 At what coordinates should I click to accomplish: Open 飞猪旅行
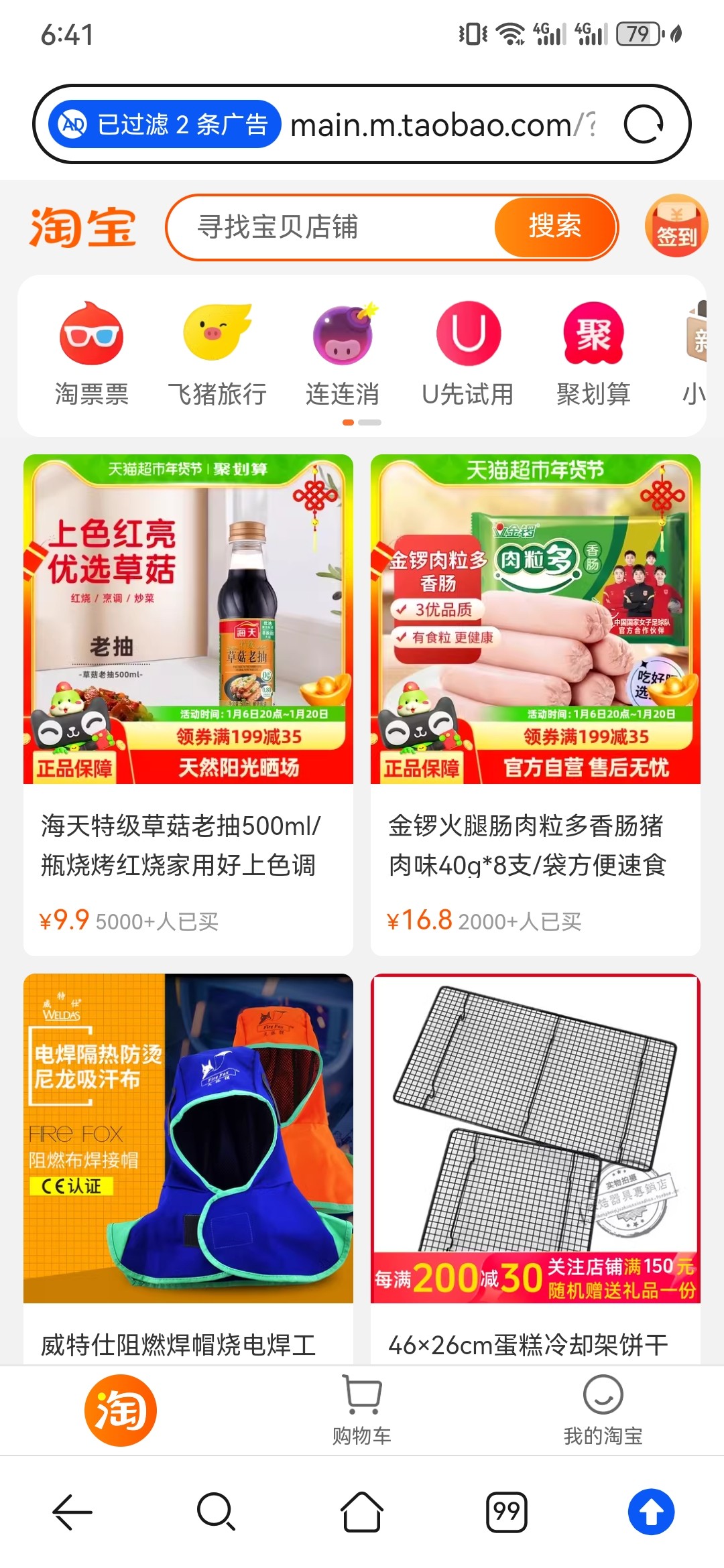pos(217,354)
